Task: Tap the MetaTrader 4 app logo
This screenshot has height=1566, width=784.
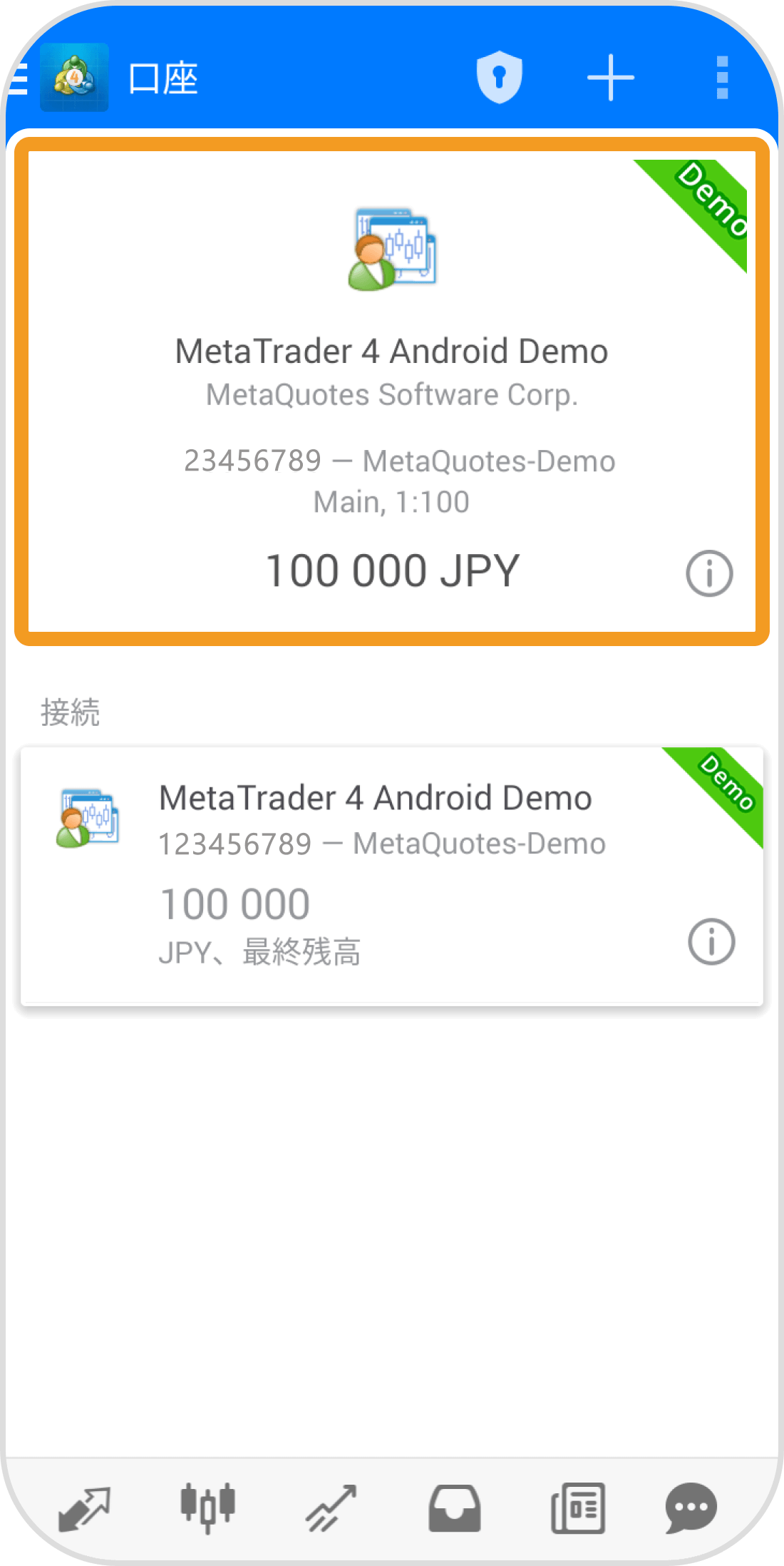Action: coord(73,77)
